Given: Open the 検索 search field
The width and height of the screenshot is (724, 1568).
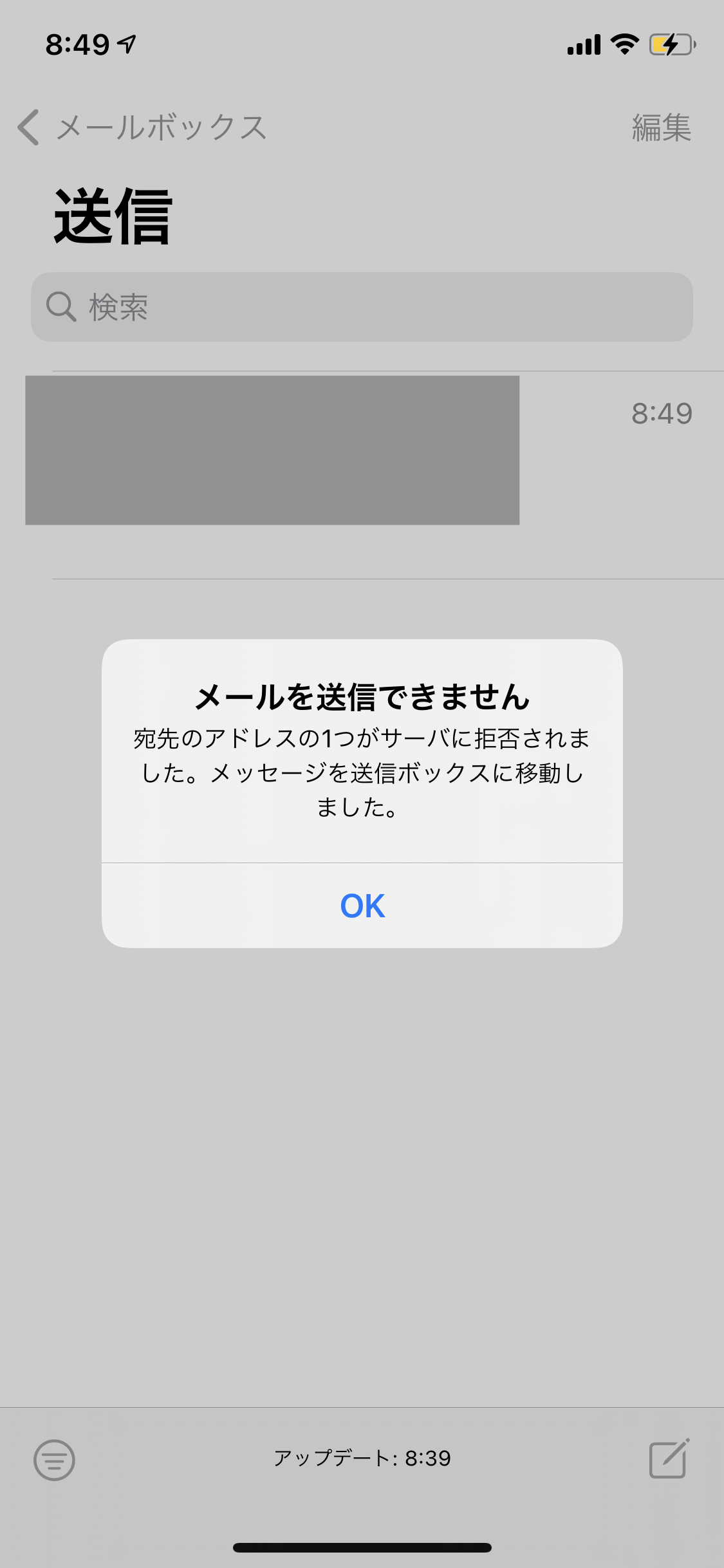Looking at the screenshot, I should [362, 307].
